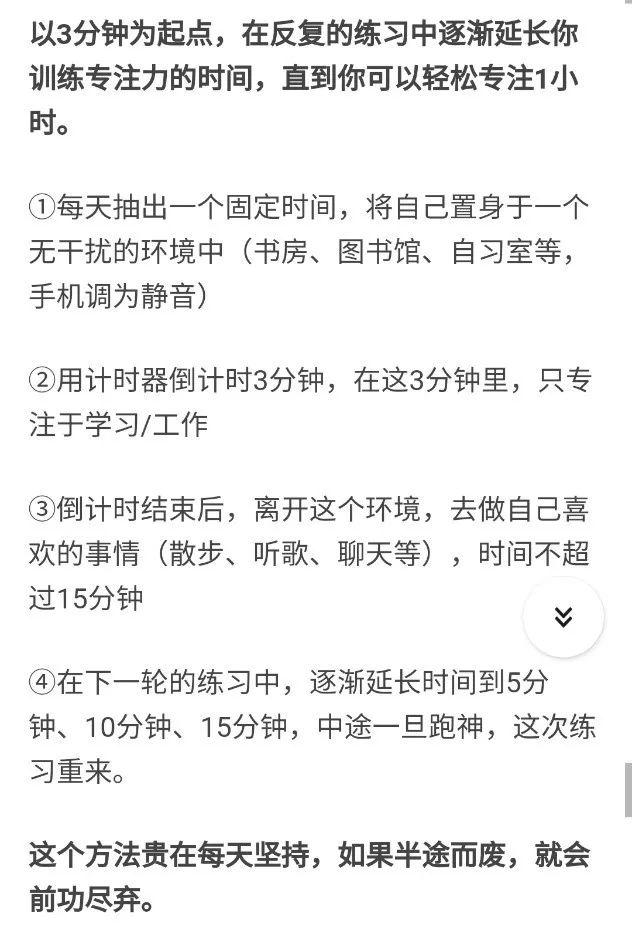Tap the floating double-chevron down button
This screenshot has width=632, height=927.
pyautogui.click(x=563, y=617)
